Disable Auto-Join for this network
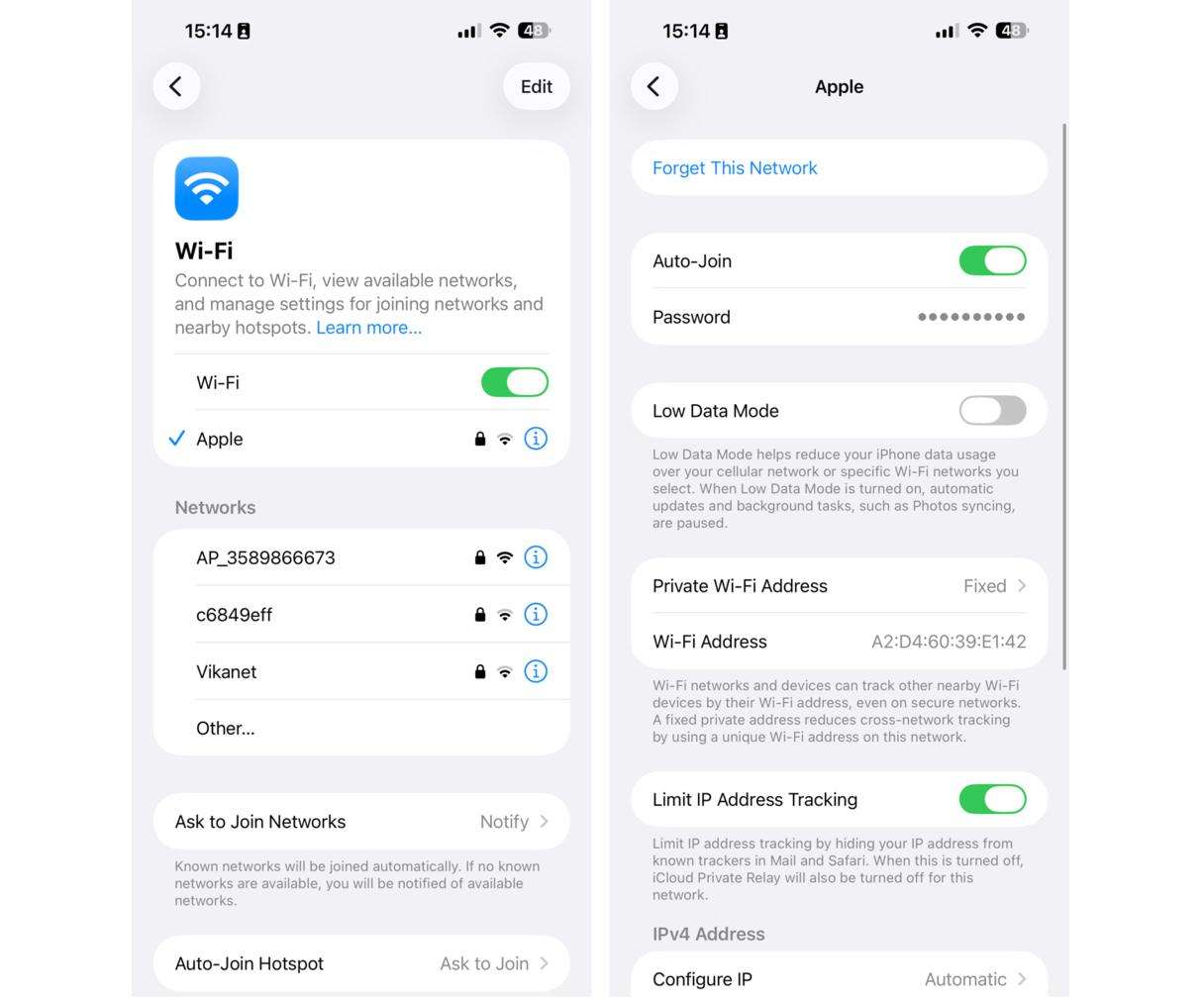 pos(992,261)
